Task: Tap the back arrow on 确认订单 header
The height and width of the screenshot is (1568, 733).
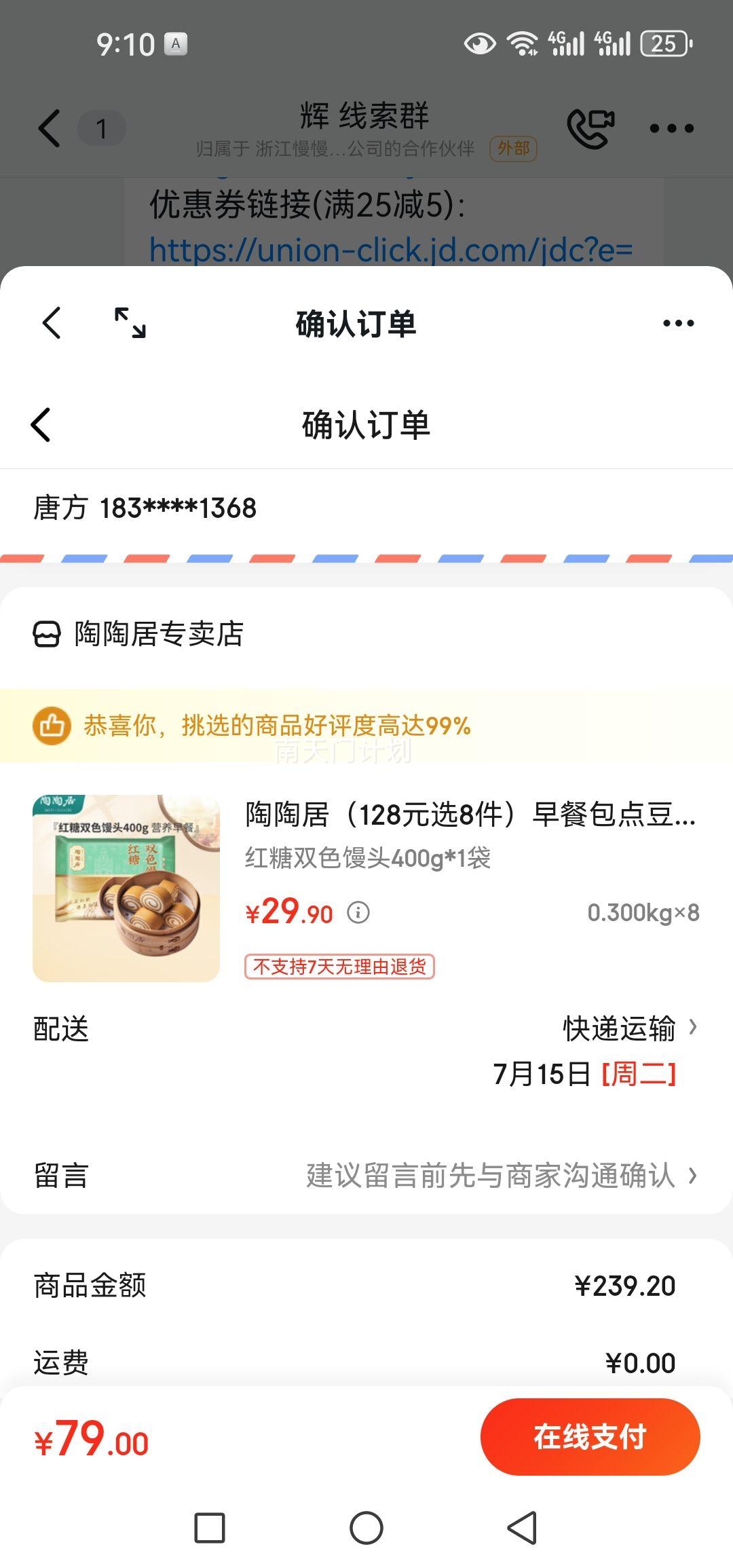Action: [41, 424]
